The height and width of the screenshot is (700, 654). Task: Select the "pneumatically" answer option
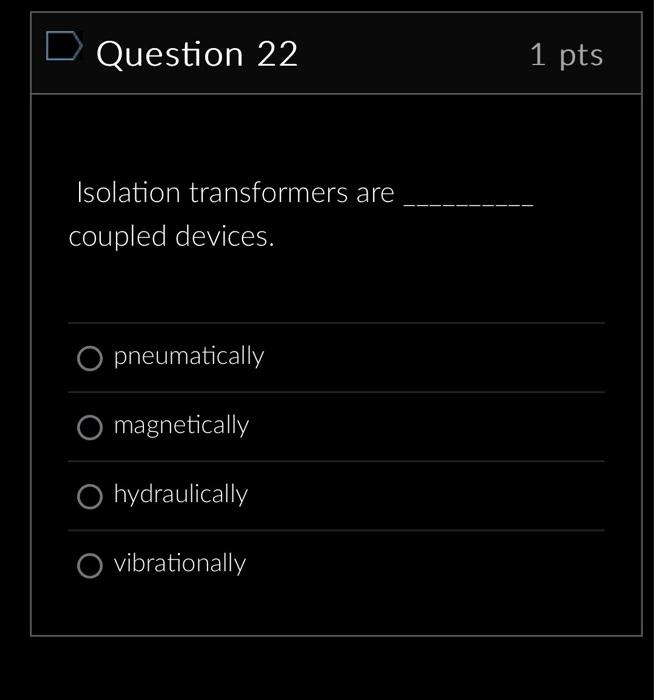coord(90,358)
